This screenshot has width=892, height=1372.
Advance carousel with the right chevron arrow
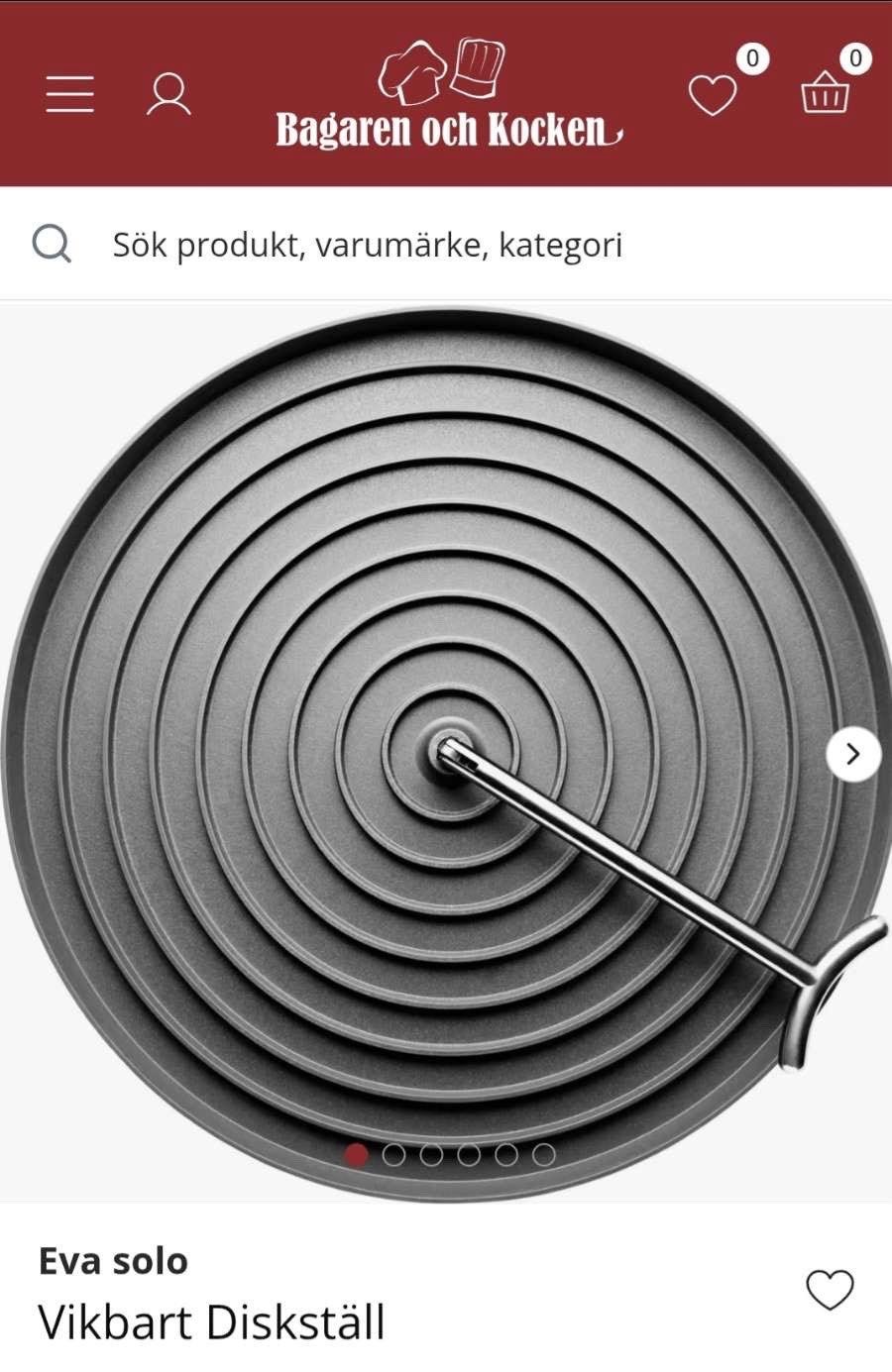(852, 755)
